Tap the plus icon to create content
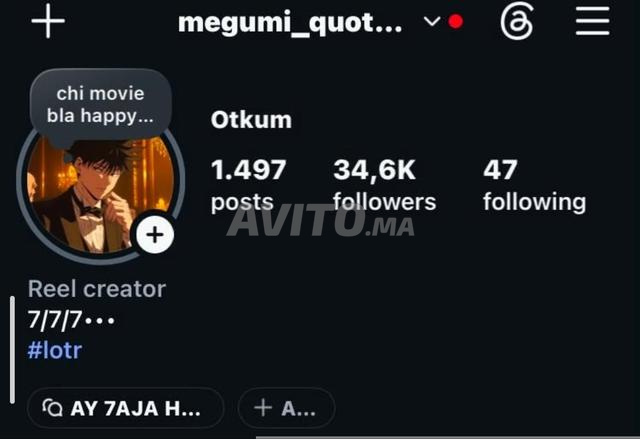Image resolution: width=640 pixels, height=439 pixels. pyautogui.click(x=48, y=21)
